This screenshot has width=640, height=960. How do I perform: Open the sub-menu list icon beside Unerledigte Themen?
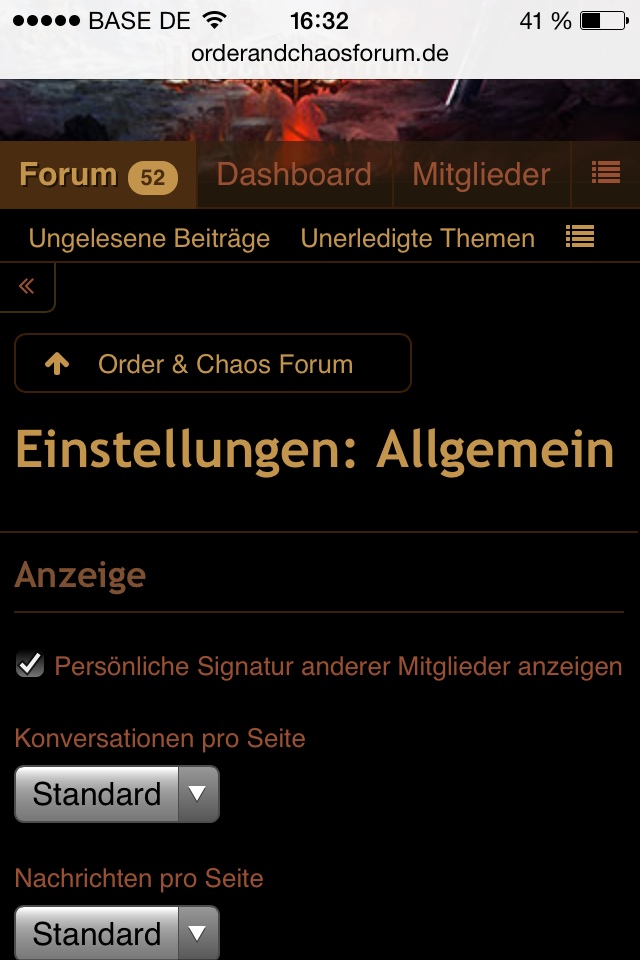(580, 237)
